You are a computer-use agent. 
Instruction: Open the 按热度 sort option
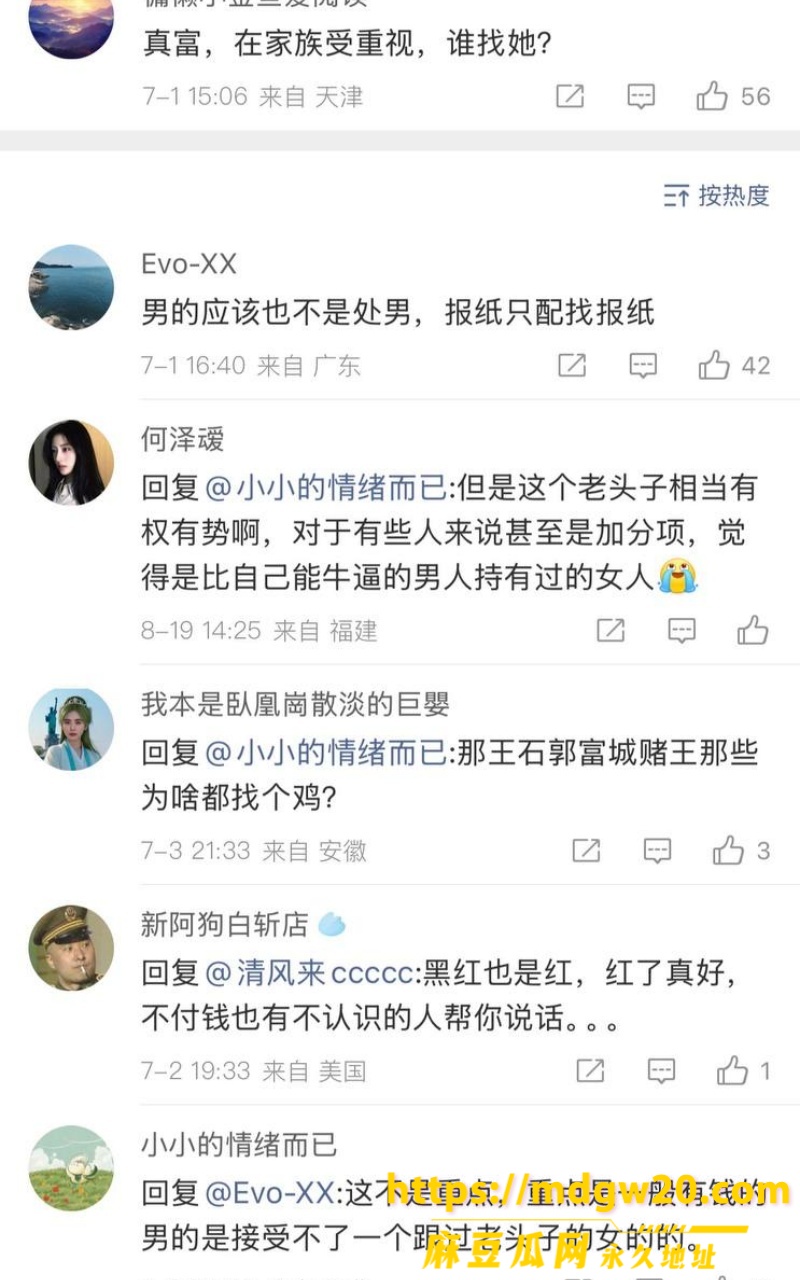pos(716,195)
